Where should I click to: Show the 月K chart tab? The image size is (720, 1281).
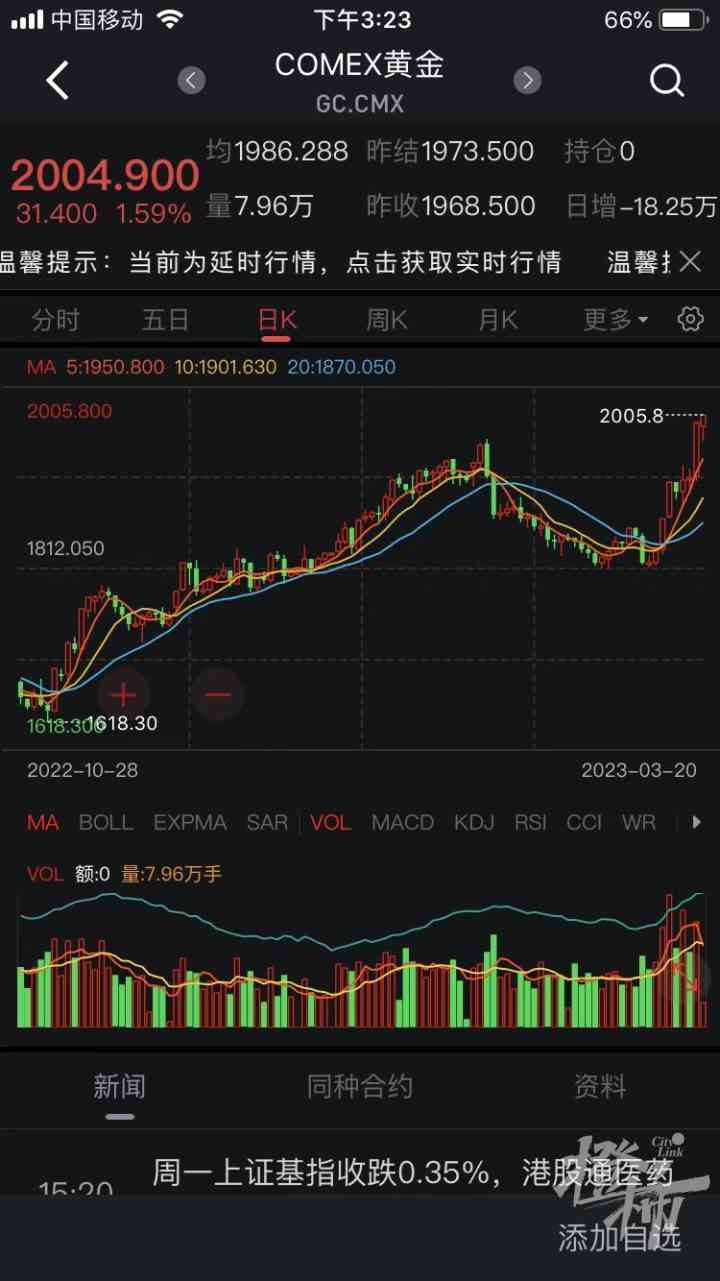[x=498, y=320]
